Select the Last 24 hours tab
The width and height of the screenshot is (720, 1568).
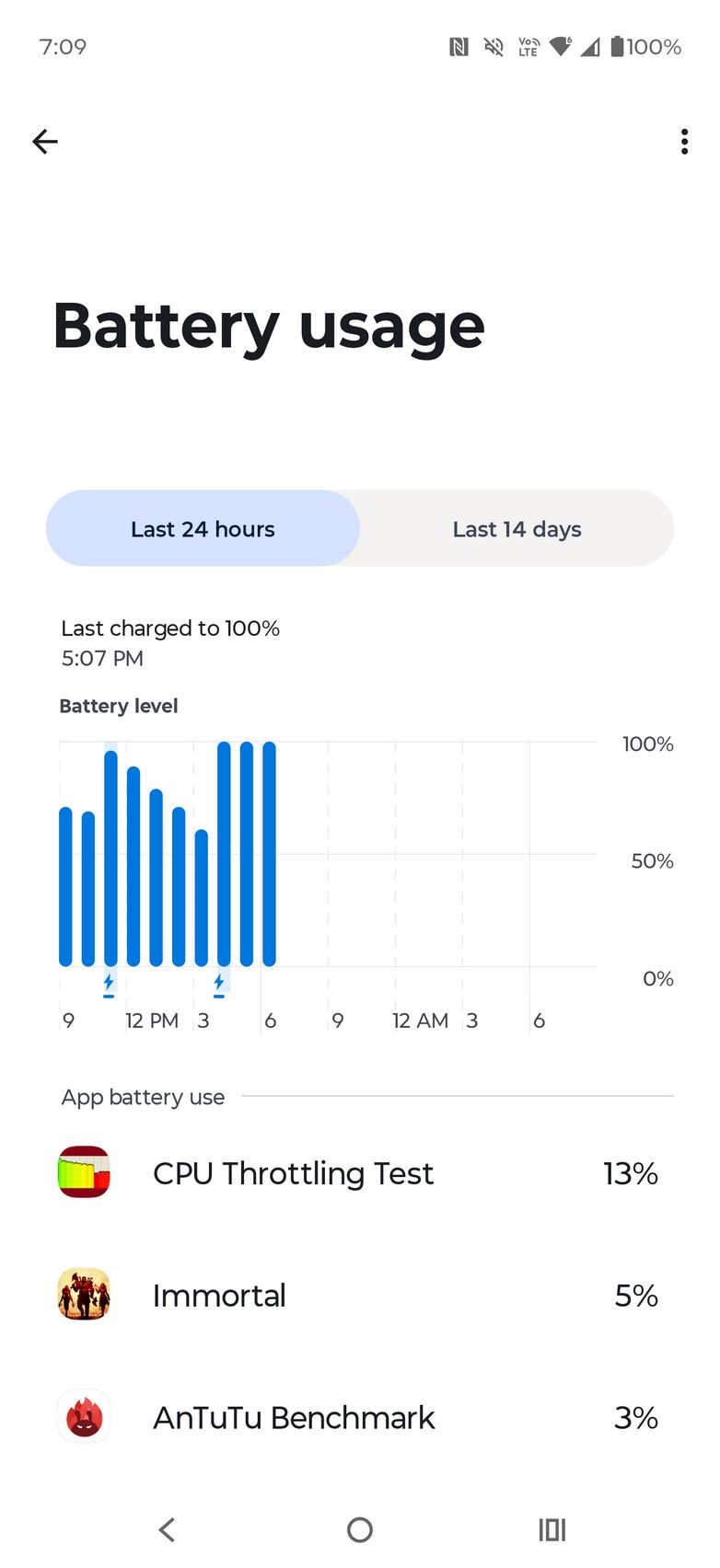pos(203,529)
